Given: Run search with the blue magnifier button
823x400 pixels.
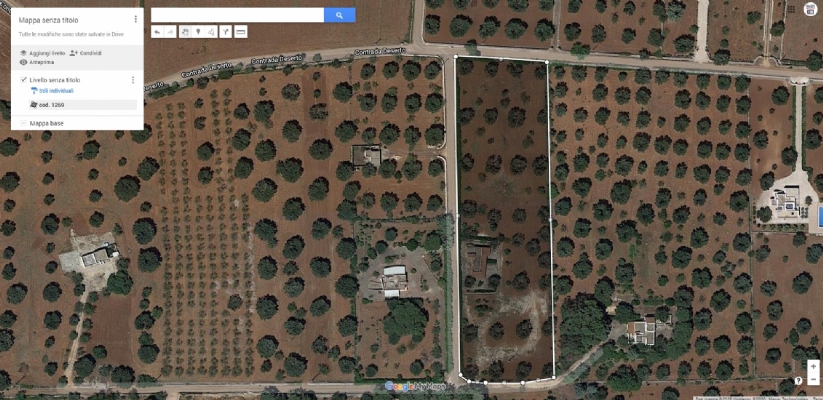Looking at the screenshot, I should coord(340,15).
